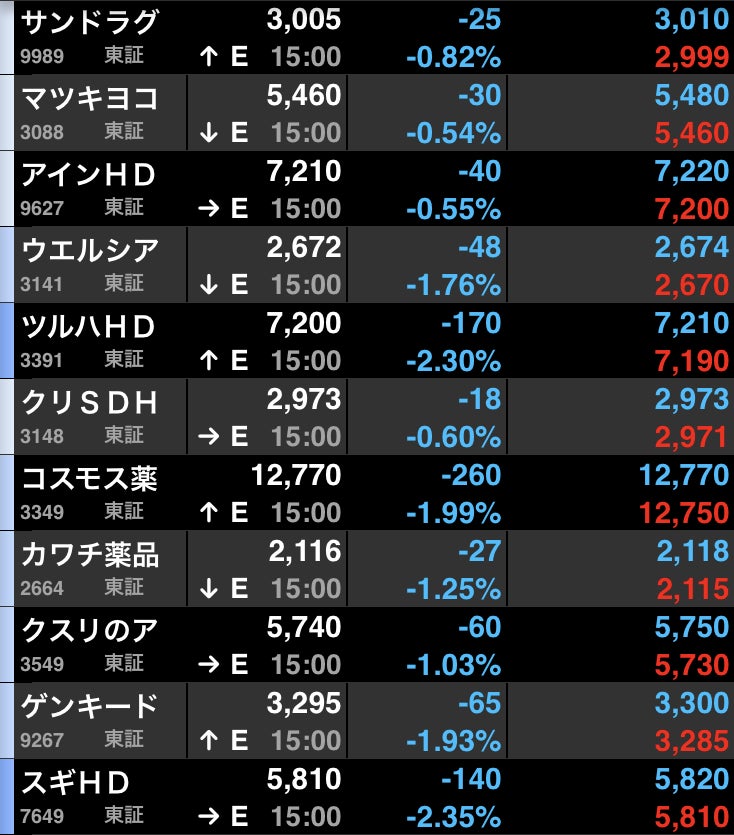Open the クスリのア row
The width and height of the screenshot is (734, 835).
coord(90,629)
